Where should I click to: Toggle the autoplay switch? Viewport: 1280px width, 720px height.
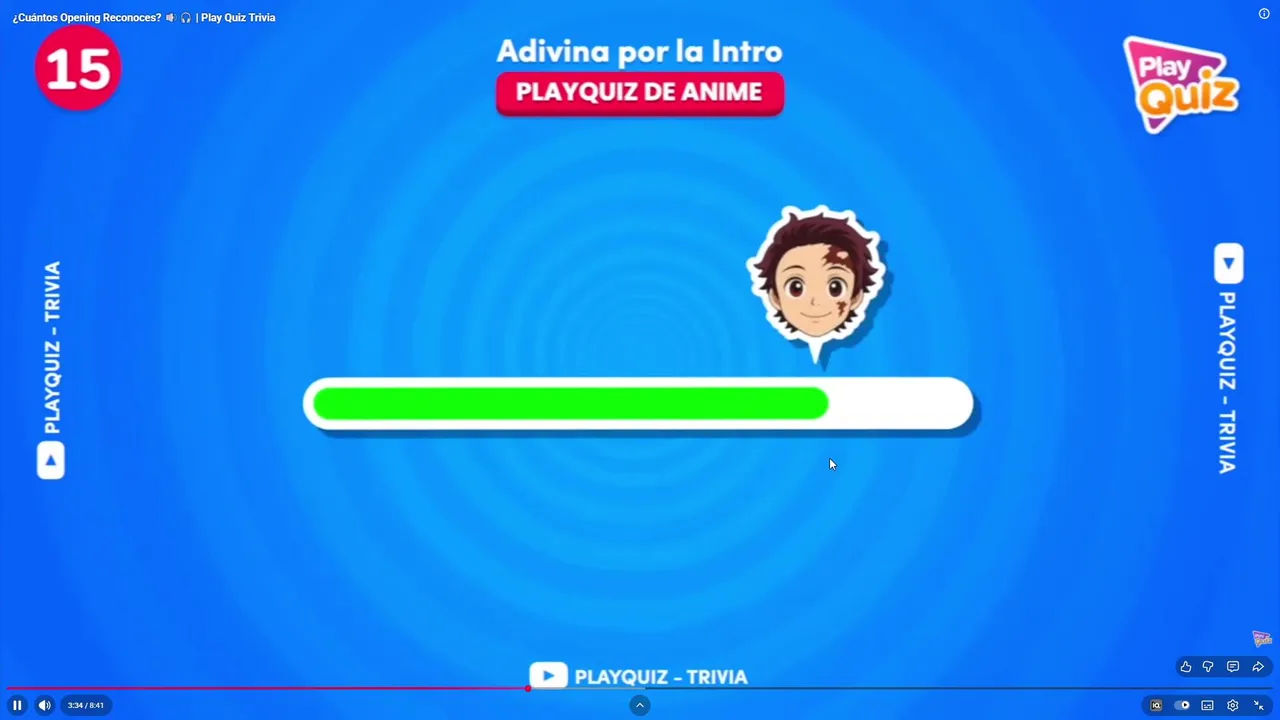(1182, 705)
